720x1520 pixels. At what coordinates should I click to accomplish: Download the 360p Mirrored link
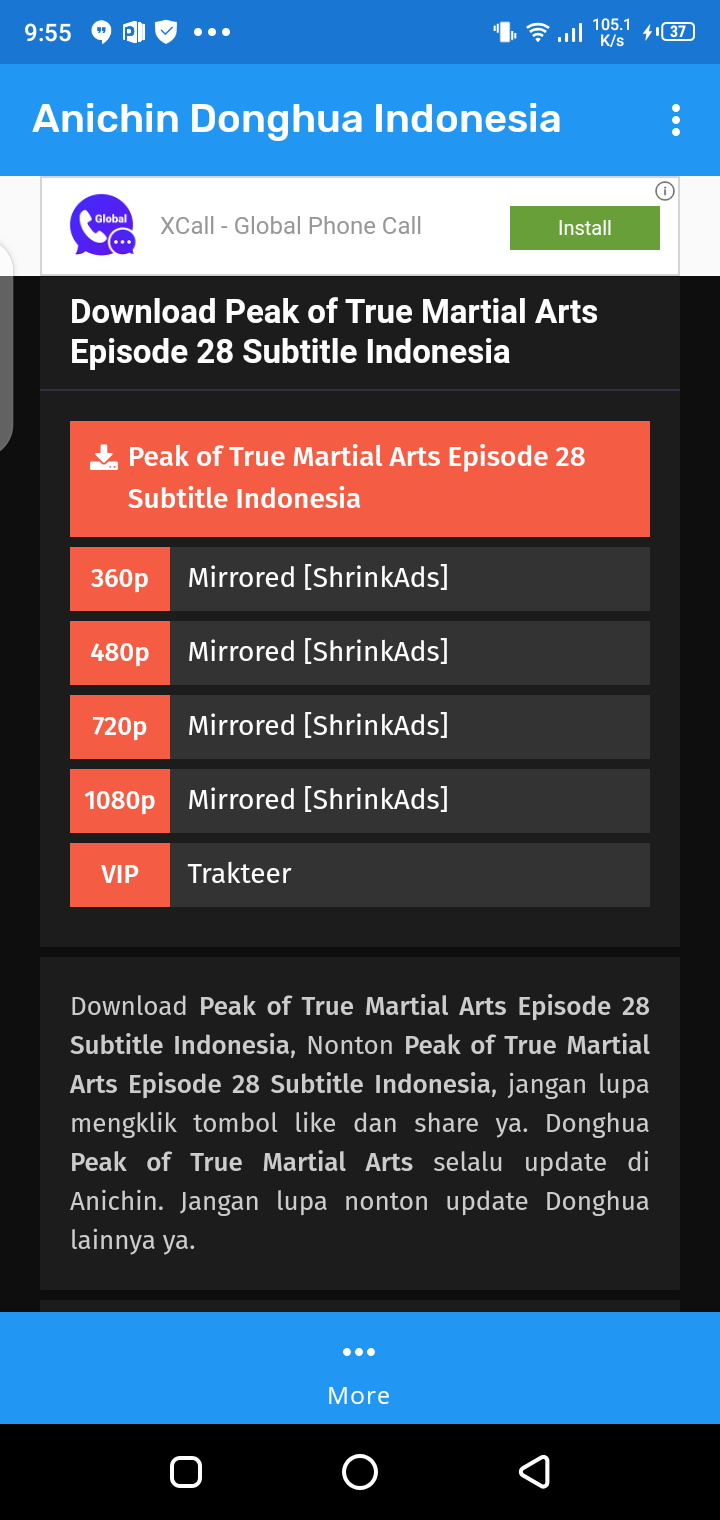[318, 578]
